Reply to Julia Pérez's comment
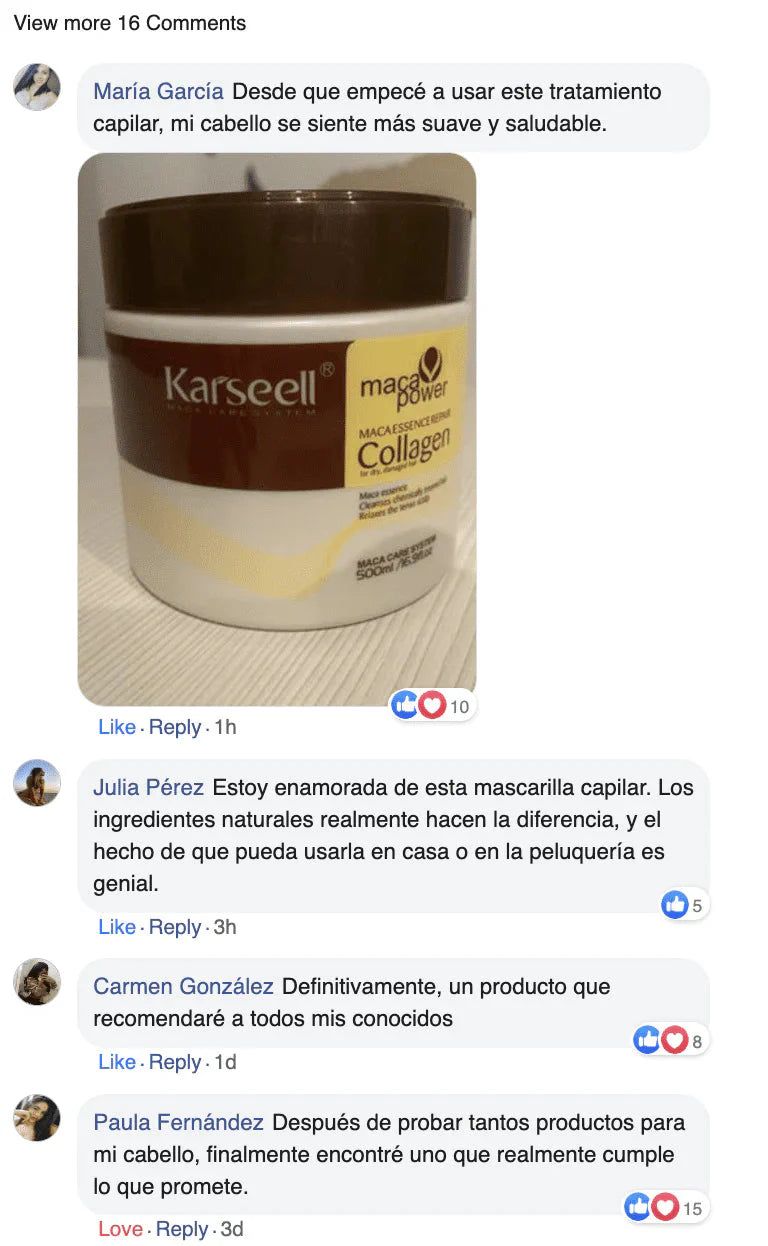 (x=175, y=927)
